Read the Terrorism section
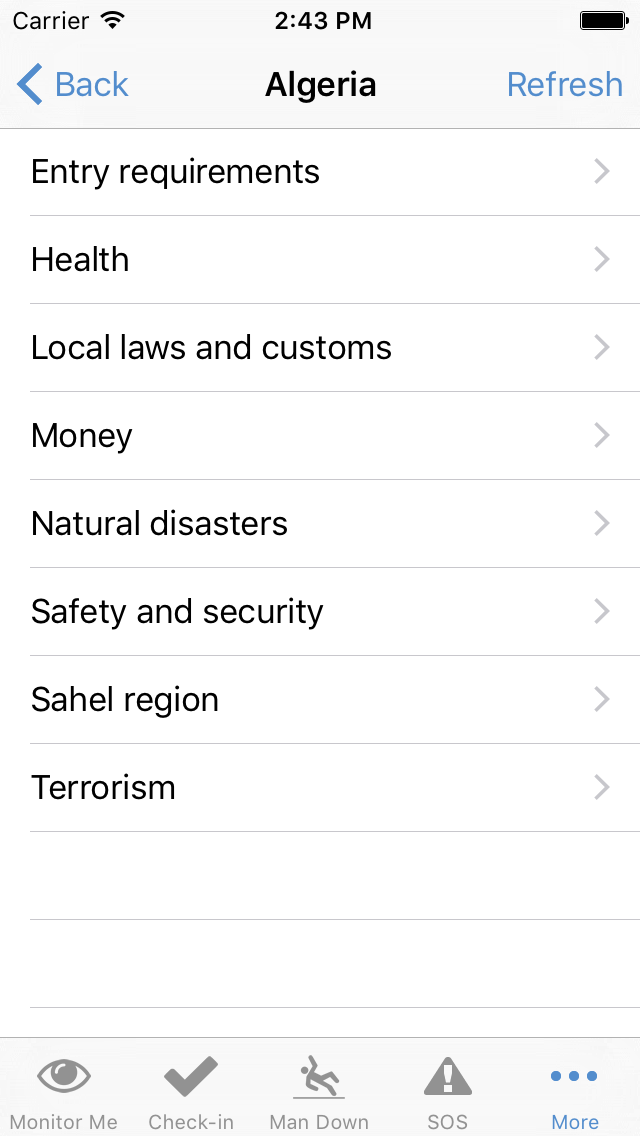 pos(320,788)
